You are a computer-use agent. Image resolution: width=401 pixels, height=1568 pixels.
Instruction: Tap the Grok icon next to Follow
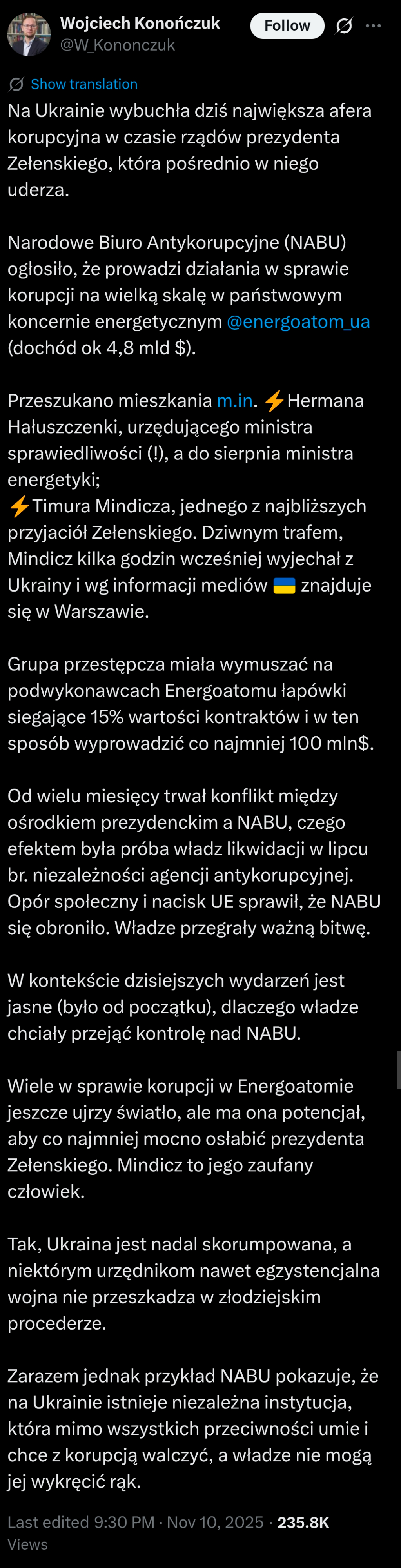click(x=344, y=26)
